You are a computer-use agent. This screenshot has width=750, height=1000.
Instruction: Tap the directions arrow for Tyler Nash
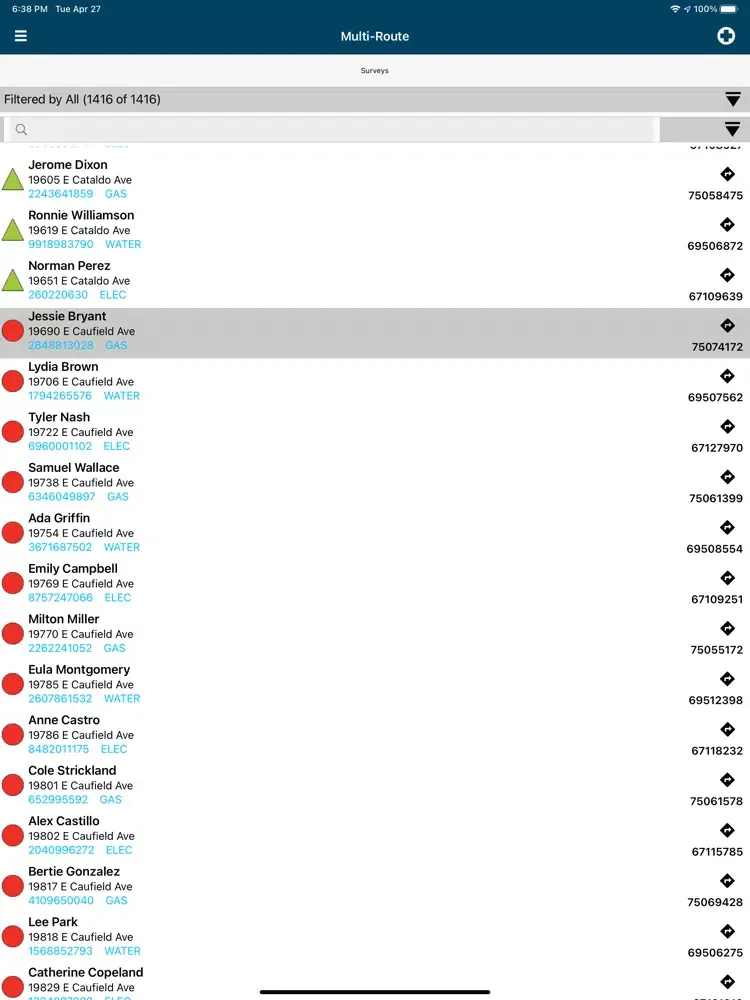(x=728, y=427)
